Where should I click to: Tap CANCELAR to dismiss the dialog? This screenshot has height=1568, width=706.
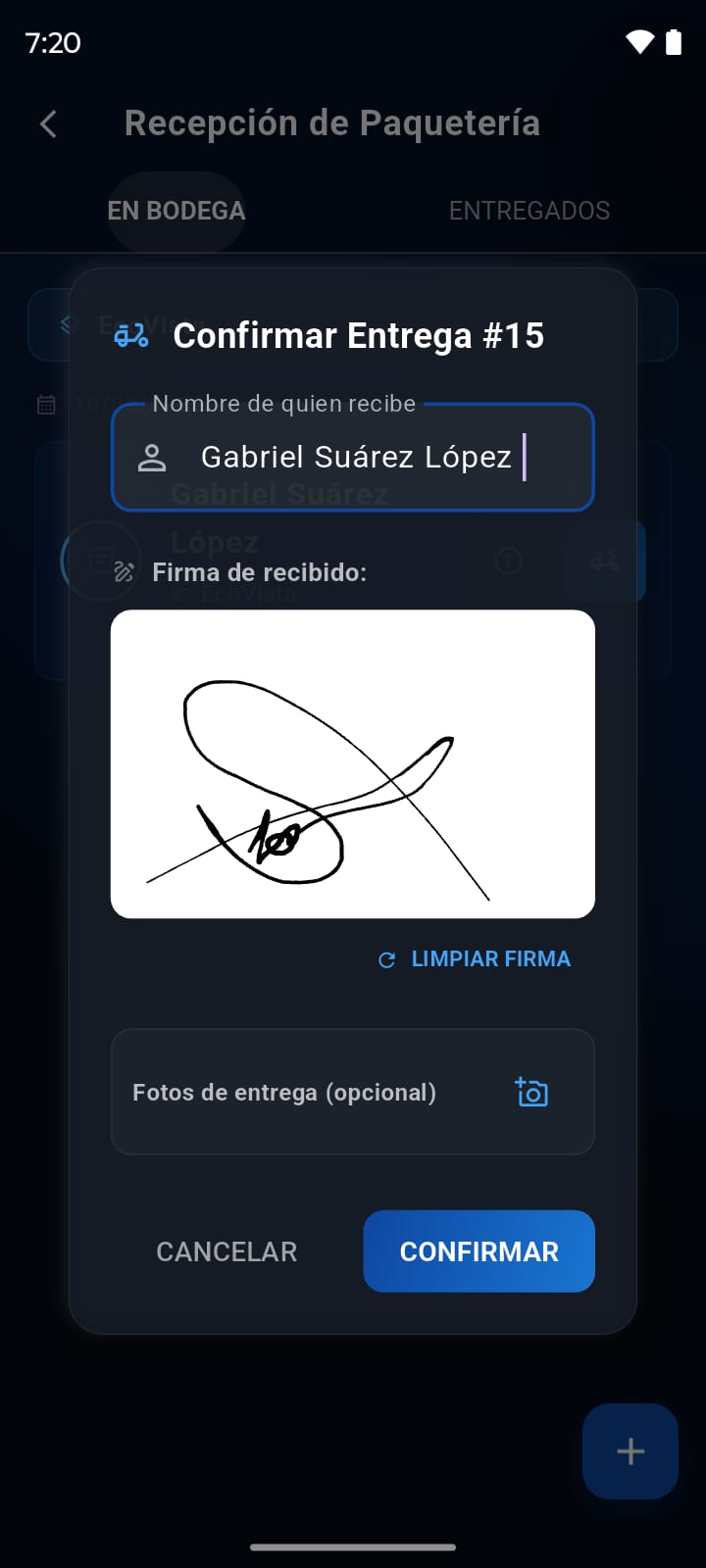(226, 1251)
